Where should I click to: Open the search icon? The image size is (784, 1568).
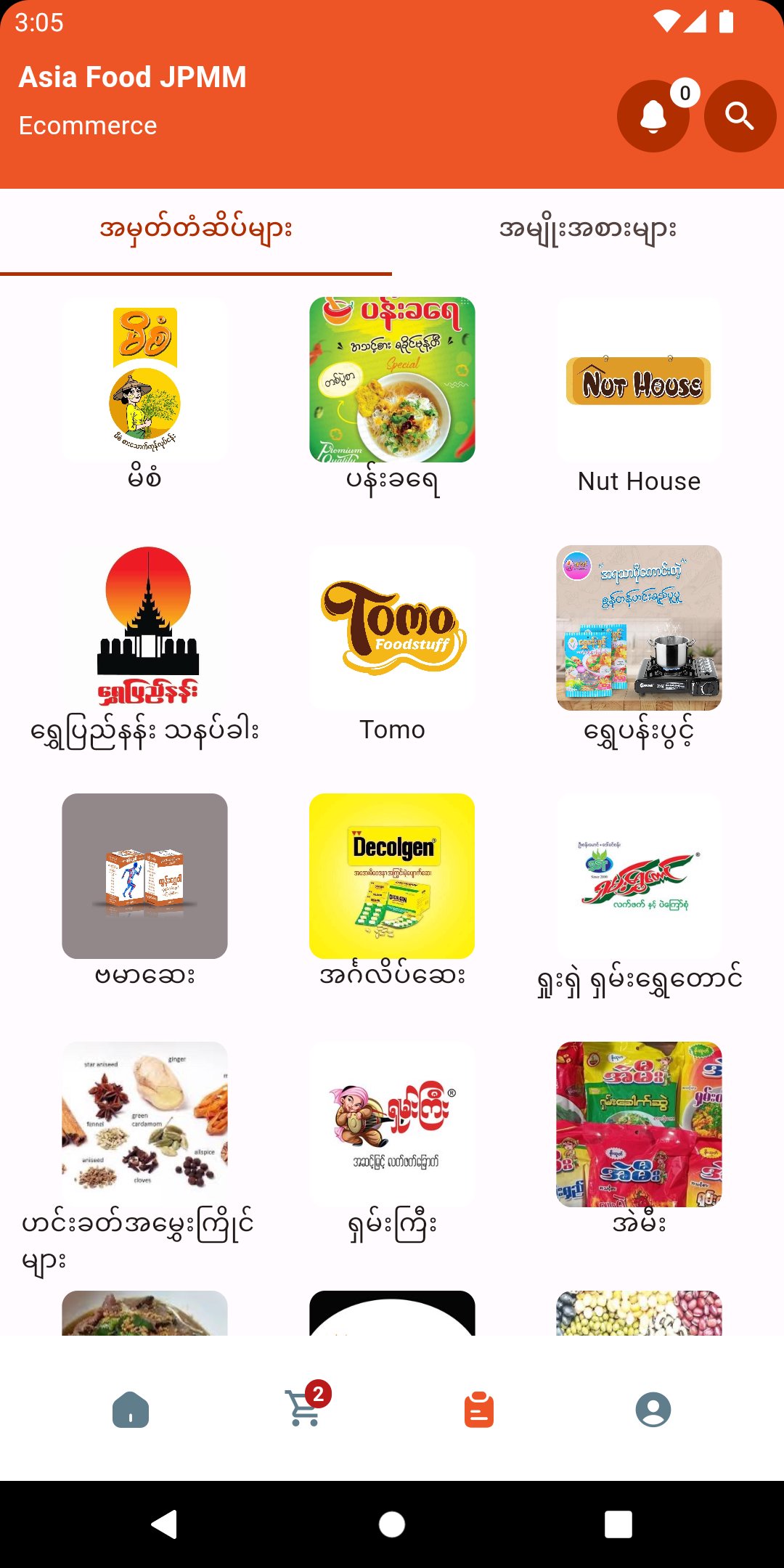(740, 116)
